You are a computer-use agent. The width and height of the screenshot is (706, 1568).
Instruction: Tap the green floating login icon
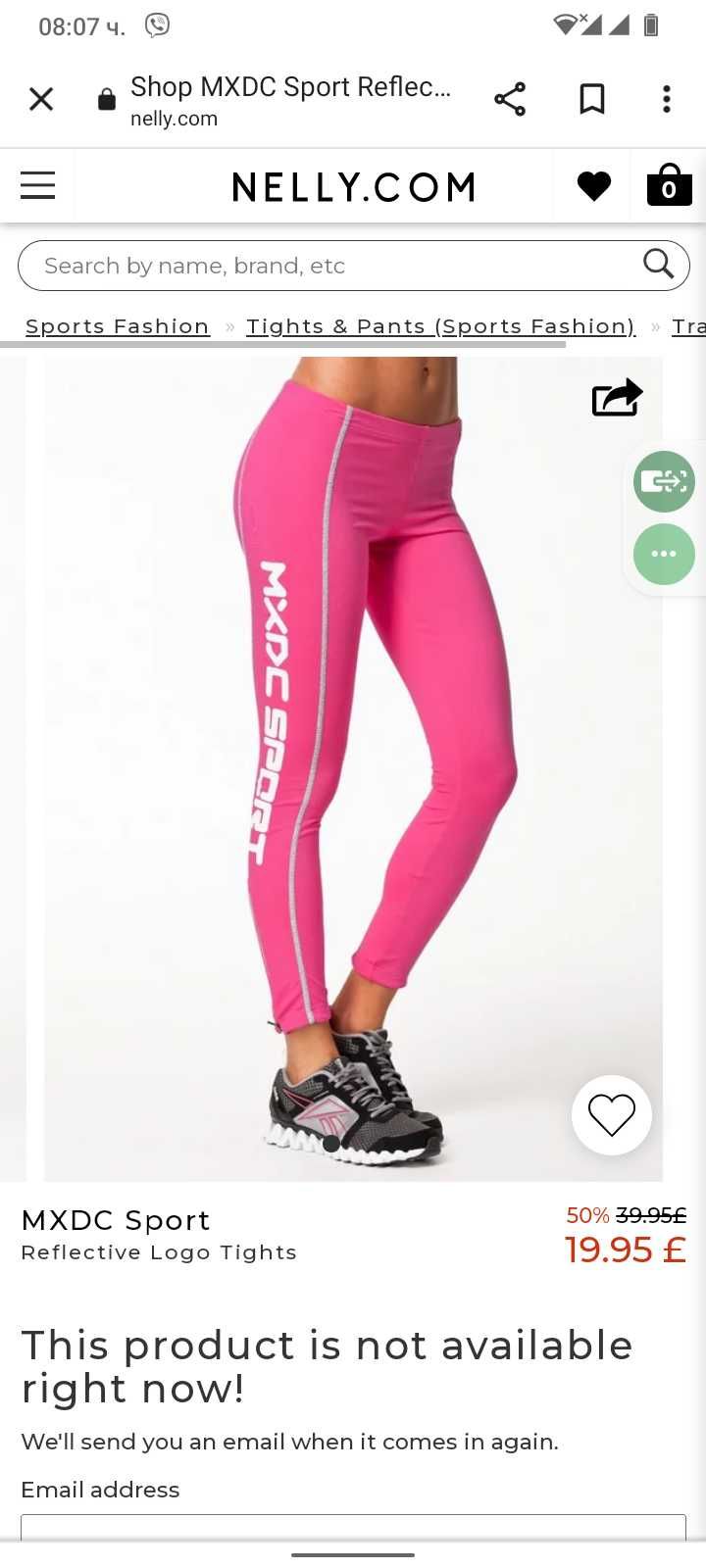(x=664, y=481)
